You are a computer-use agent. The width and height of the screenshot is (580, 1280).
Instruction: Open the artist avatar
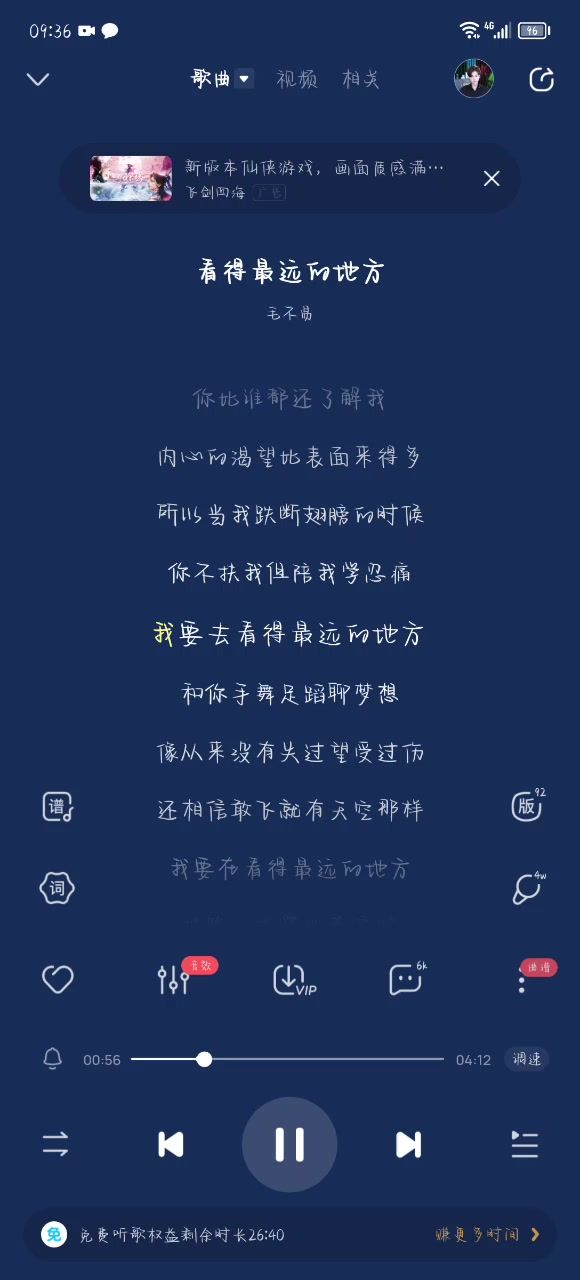coord(474,78)
